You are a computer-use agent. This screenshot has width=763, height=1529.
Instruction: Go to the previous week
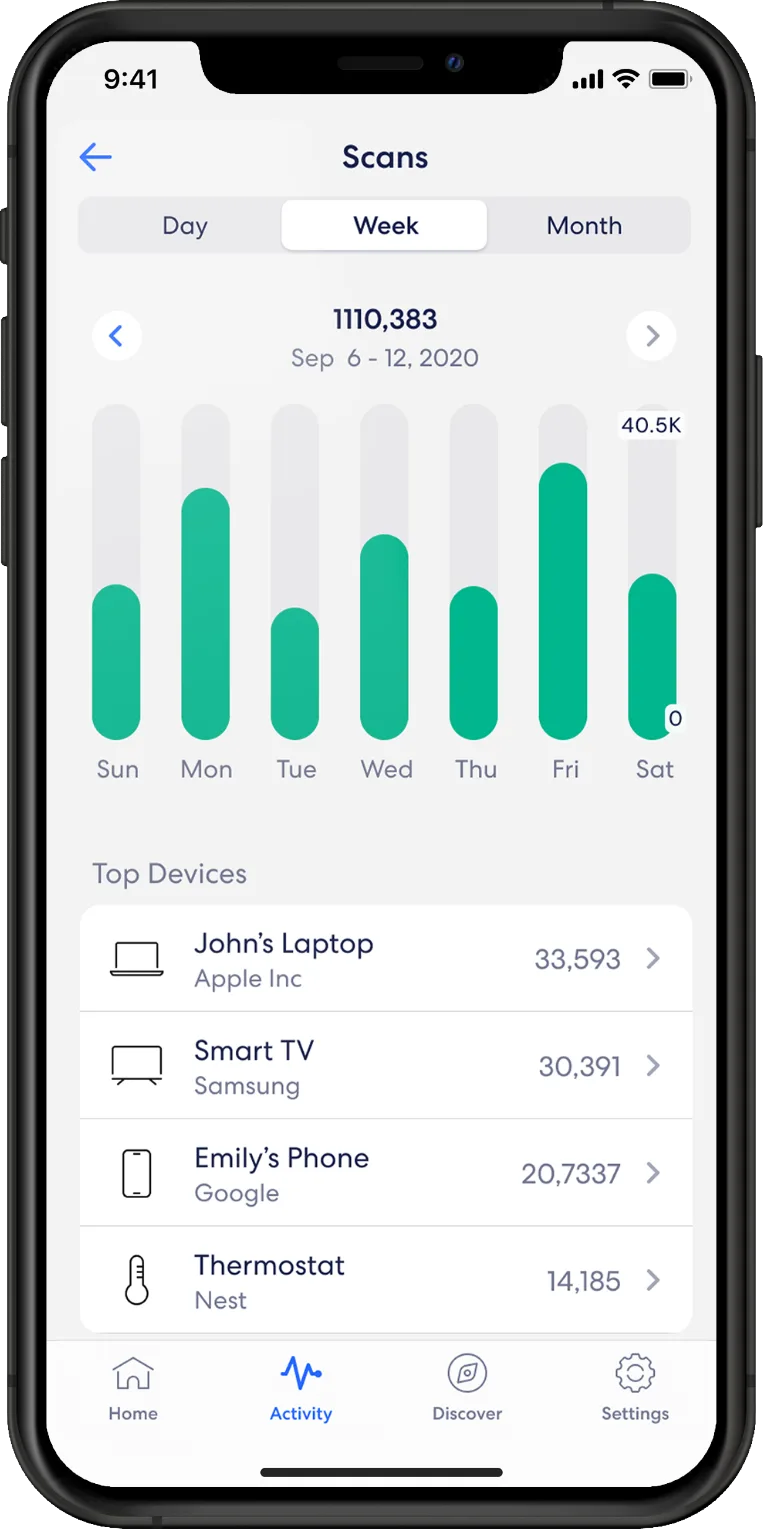[116, 336]
